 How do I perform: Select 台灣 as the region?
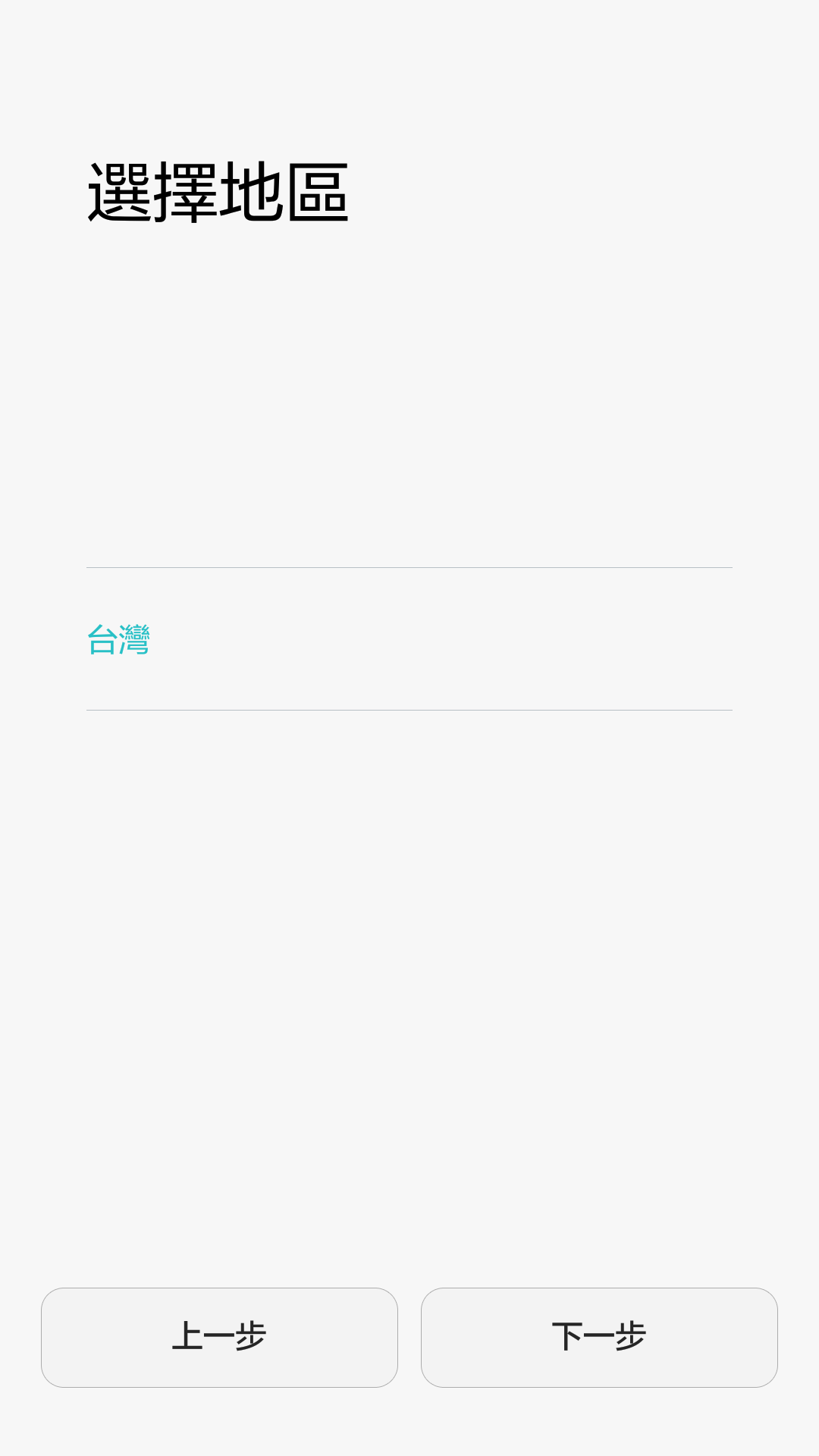tap(409, 639)
